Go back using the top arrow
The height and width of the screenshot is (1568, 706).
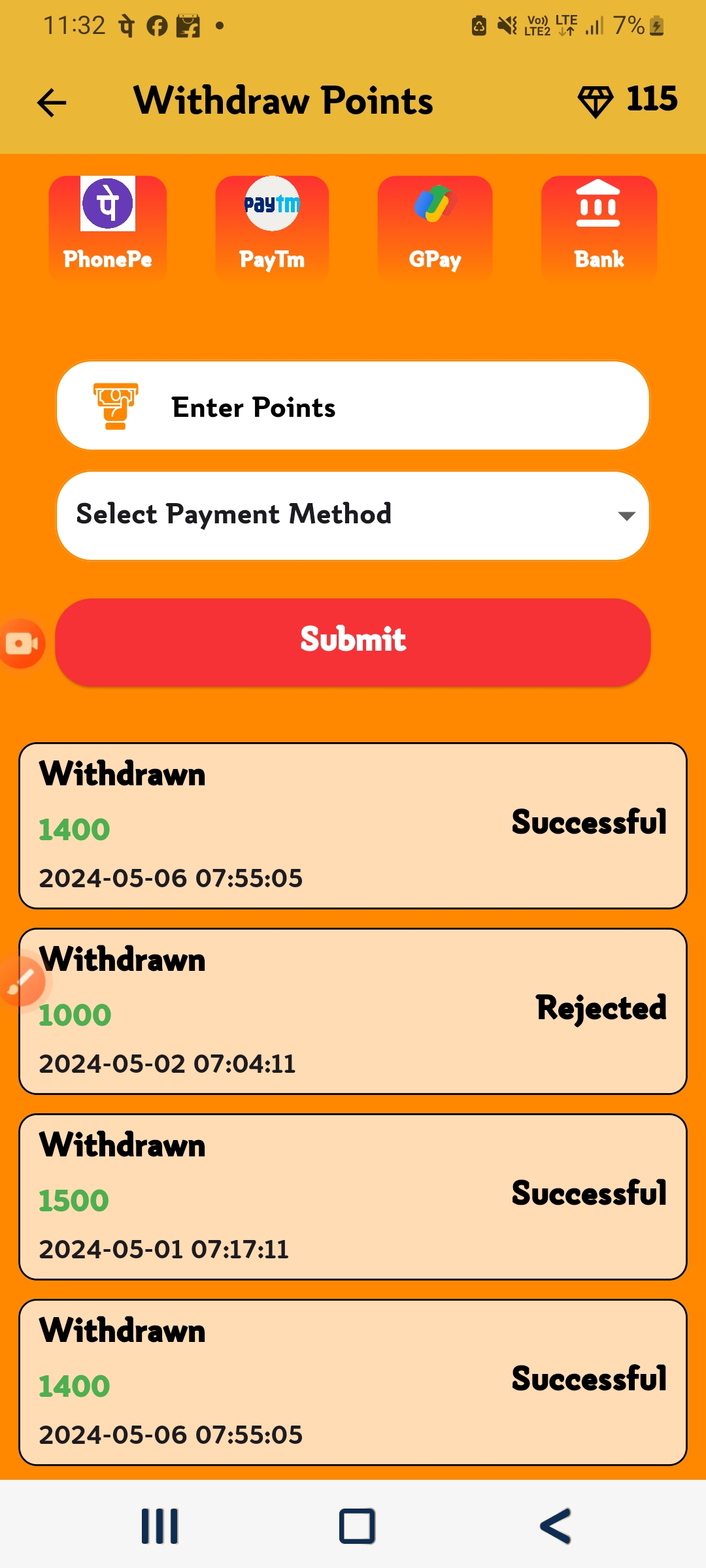(x=52, y=103)
